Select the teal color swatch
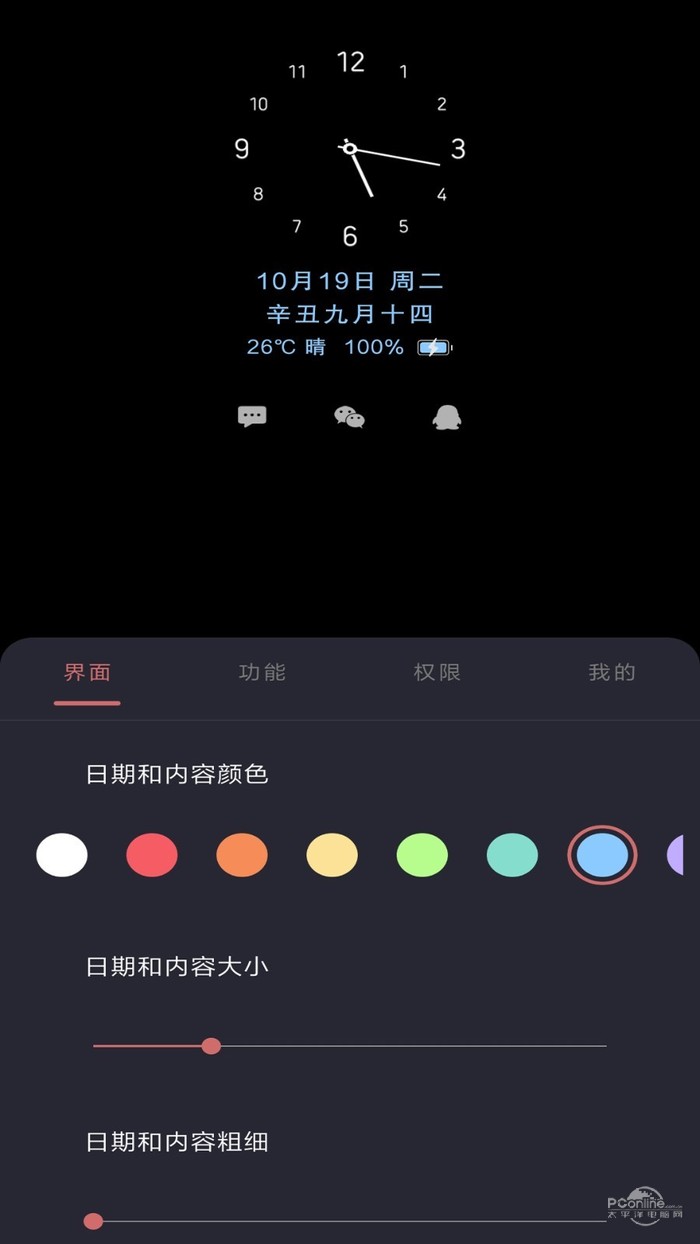The height and width of the screenshot is (1244, 700). click(x=512, y=855)
